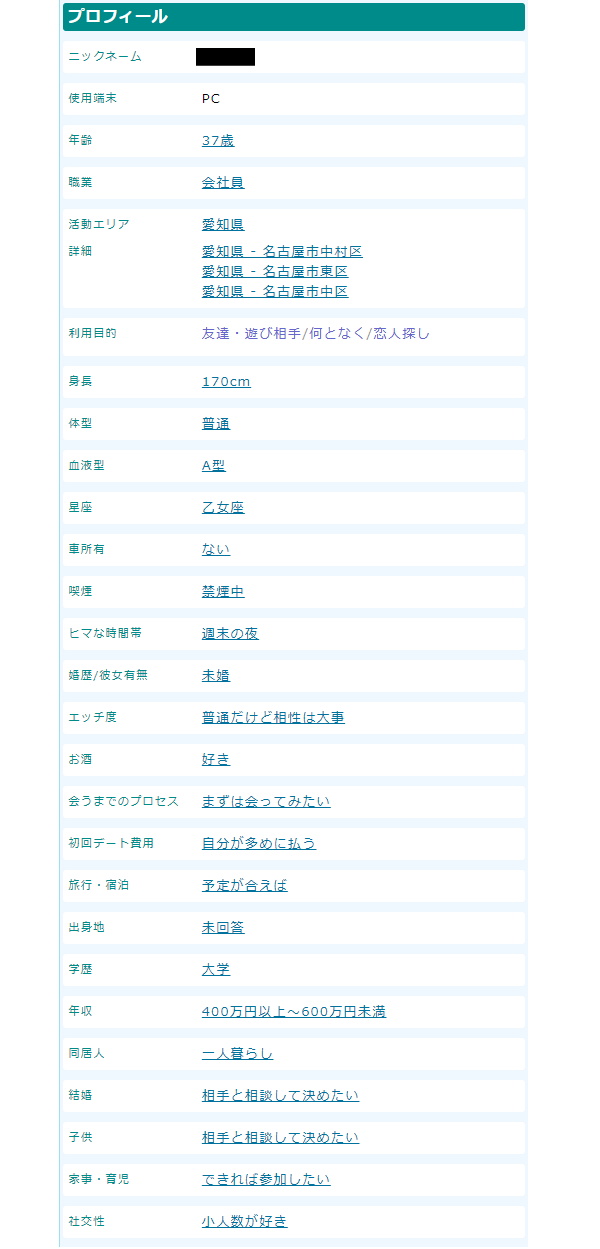This screenshot has width=600, height=1249.
Task: Tap the 予定が合えば travel link
Action: point(245,886)
